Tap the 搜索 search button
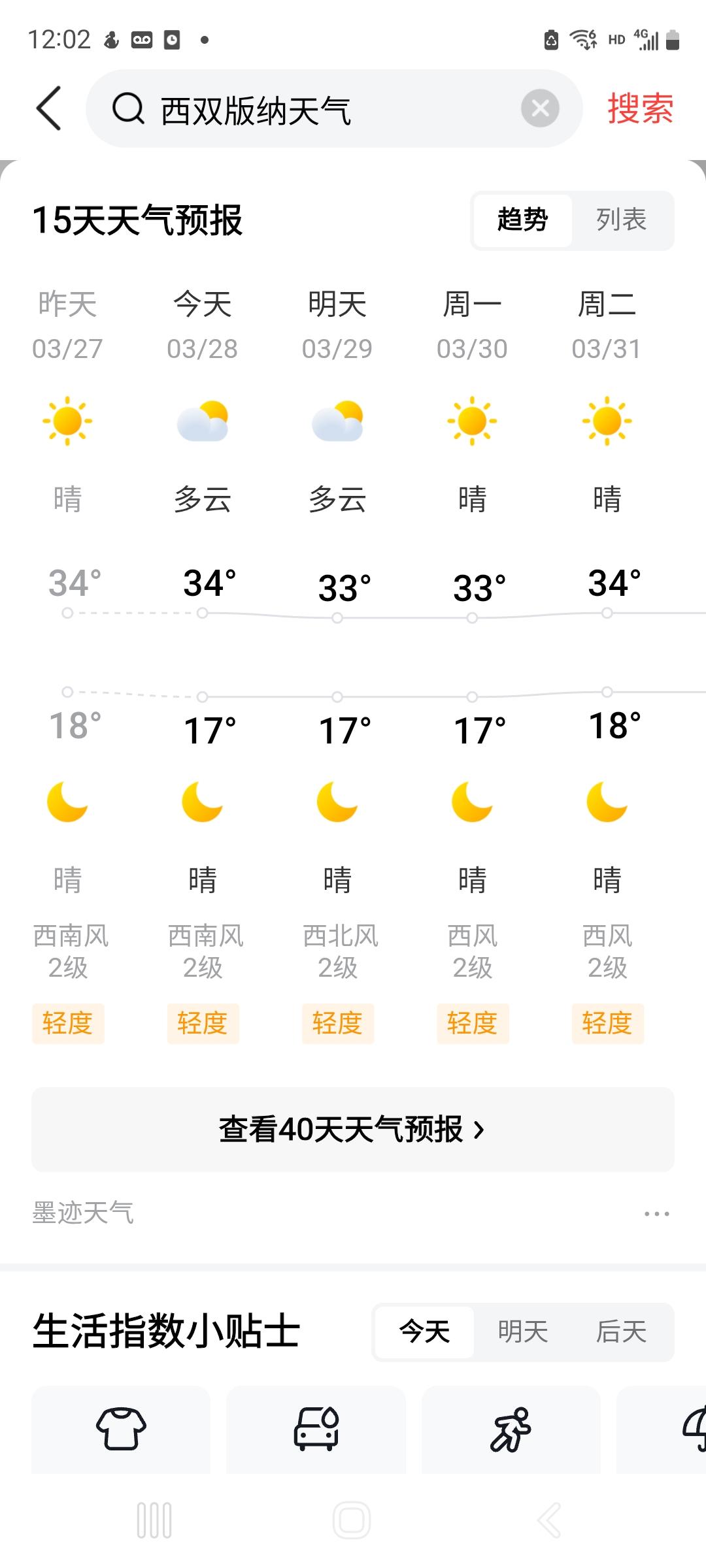 coord(639,109)
